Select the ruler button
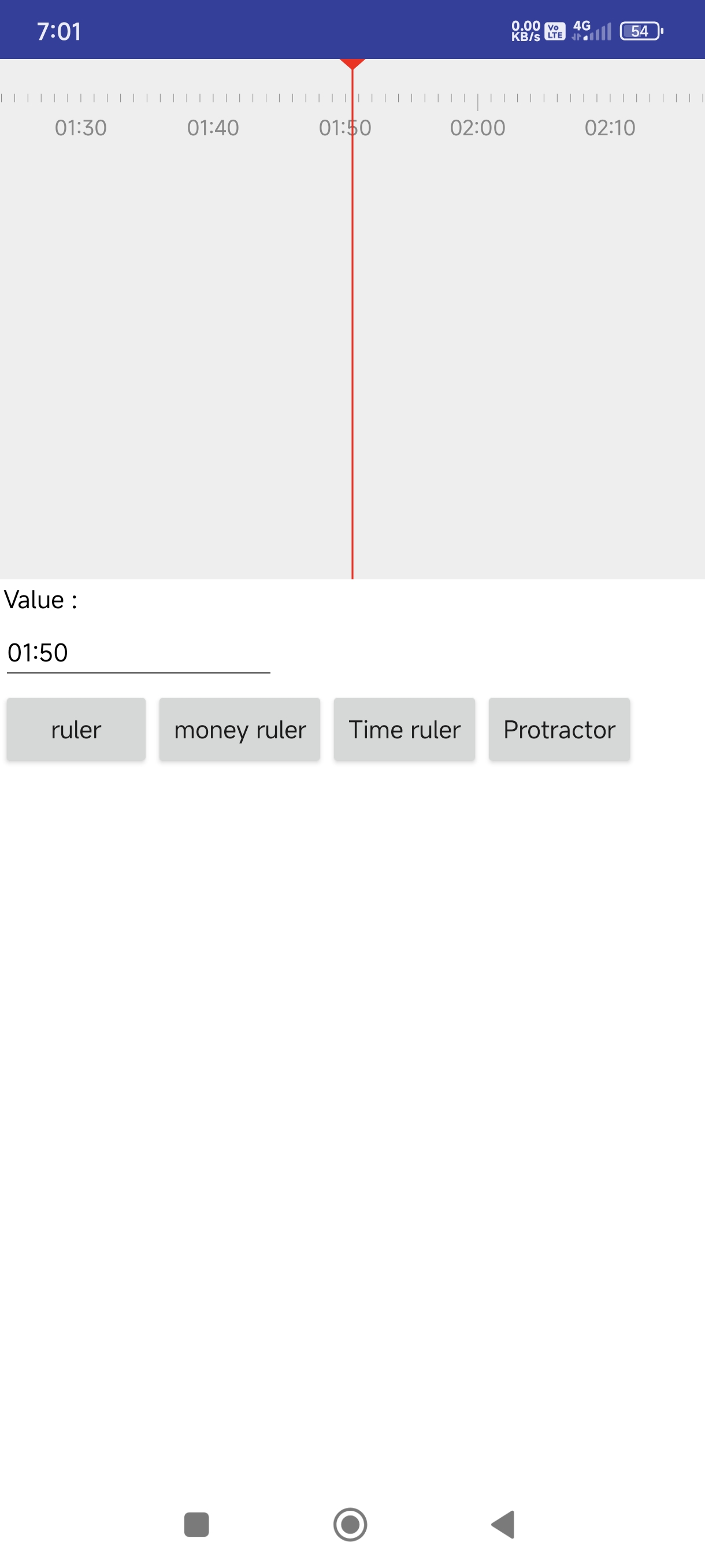 (x=76, y=729)
